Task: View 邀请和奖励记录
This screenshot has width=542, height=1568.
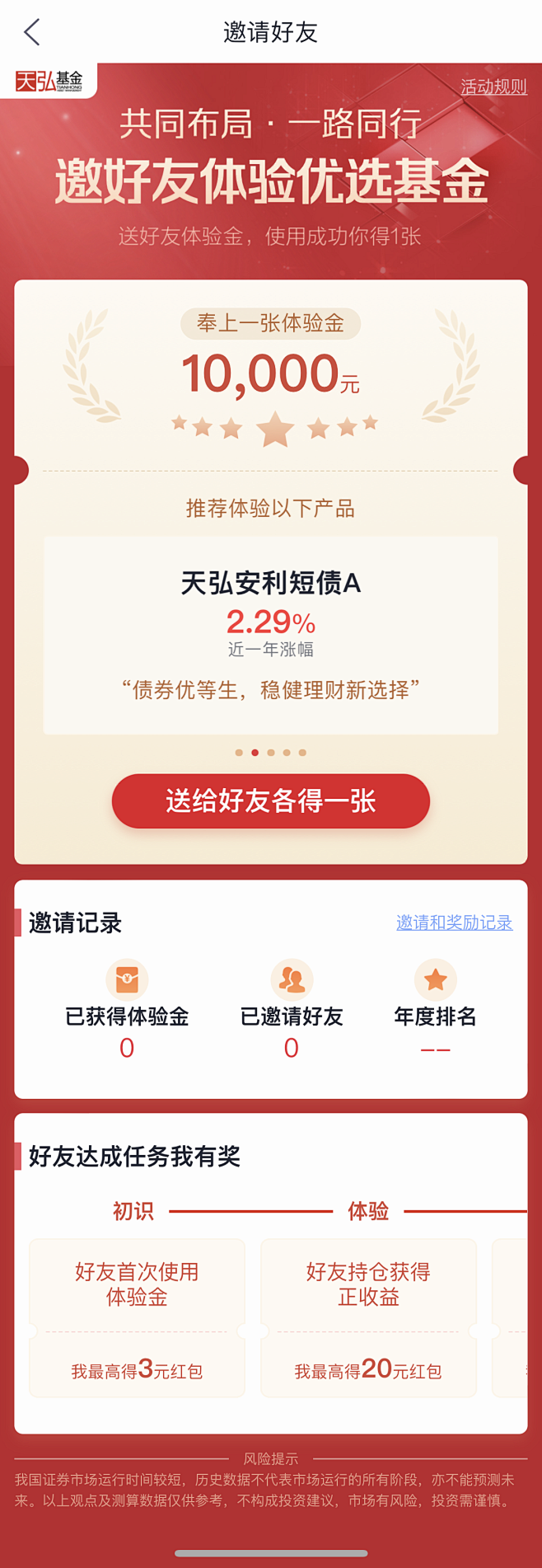Action: coord(454,922)
